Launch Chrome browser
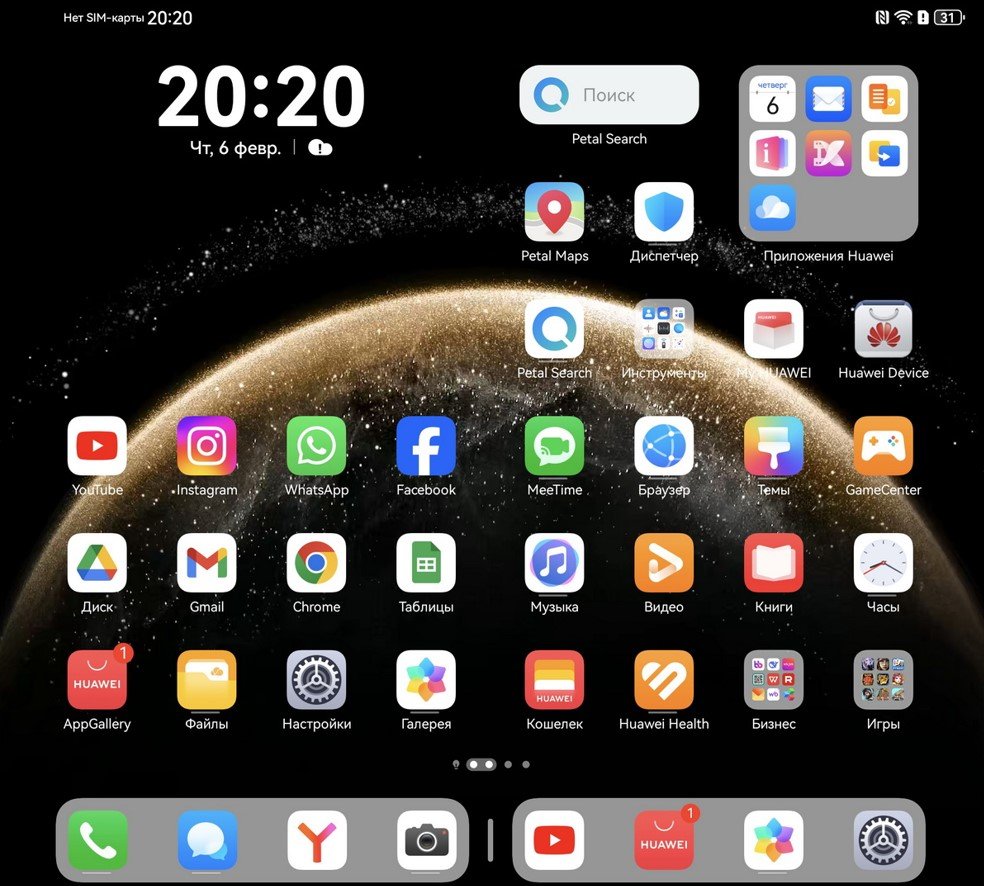Screen dimensions: 984x886 (x=316, y=563)
